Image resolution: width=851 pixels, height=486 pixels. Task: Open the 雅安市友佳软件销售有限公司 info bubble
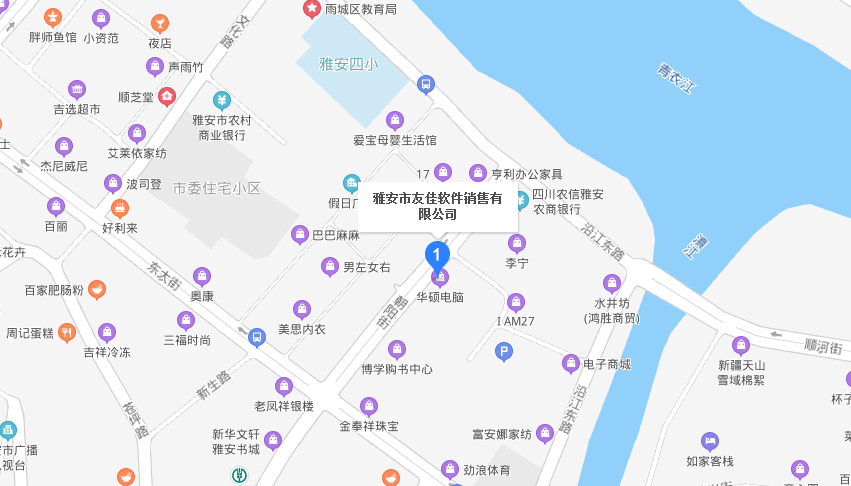(437, 205)
